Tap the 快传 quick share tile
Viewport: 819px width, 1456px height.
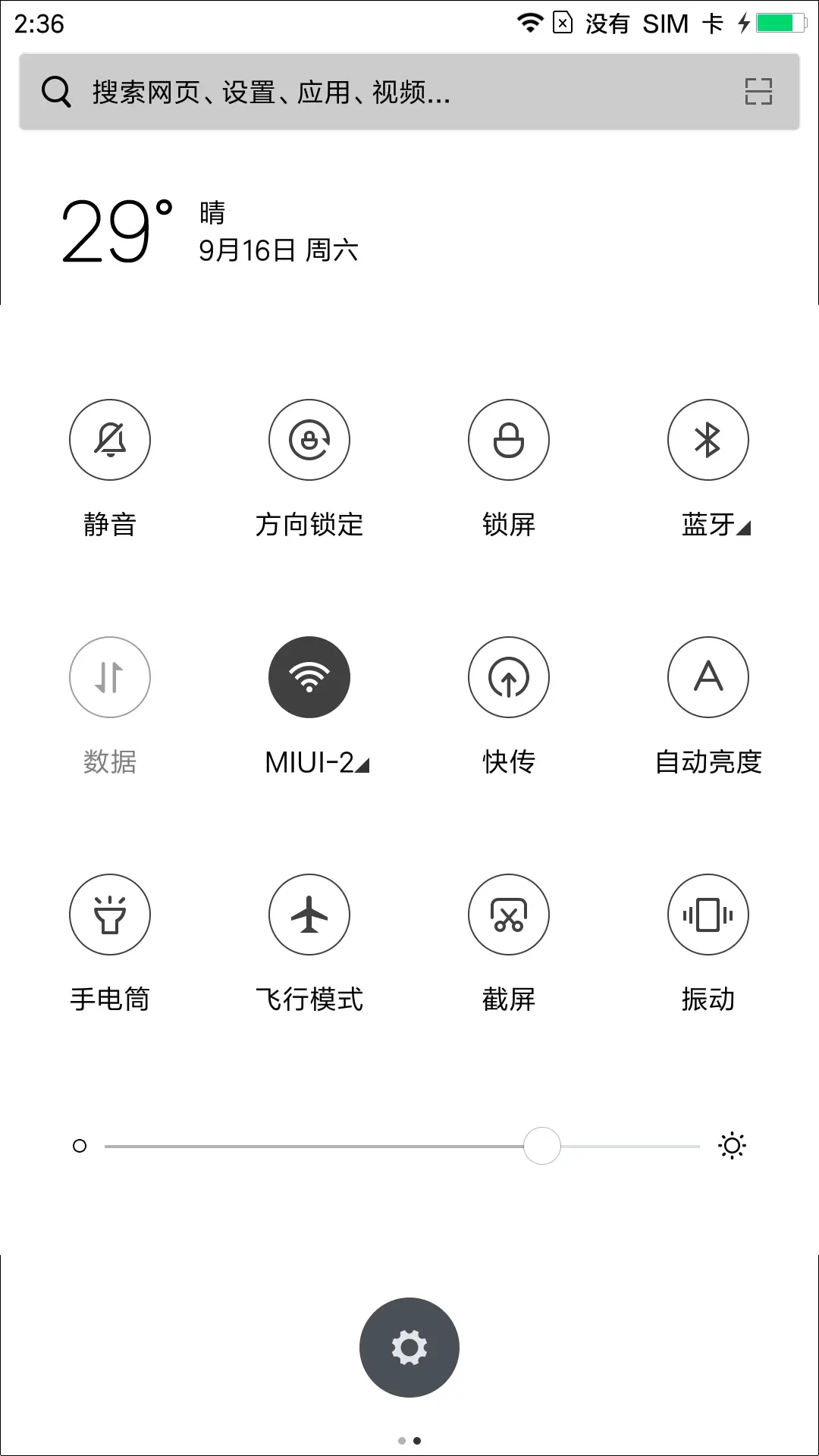click(x=508, y=677)
